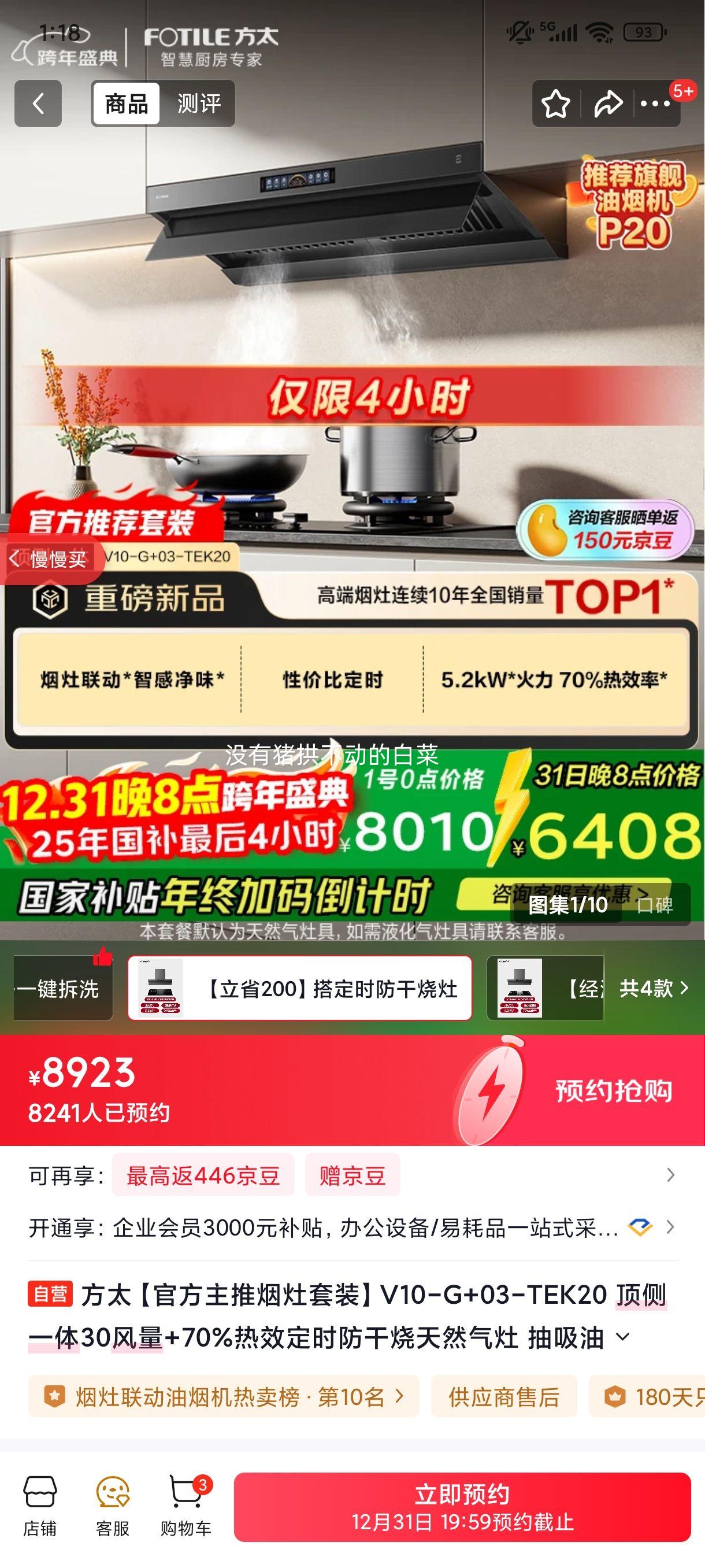Select the 商品 tab
Image resolution: width=705 pixels, height=1568 pixels.
(126, 103)
